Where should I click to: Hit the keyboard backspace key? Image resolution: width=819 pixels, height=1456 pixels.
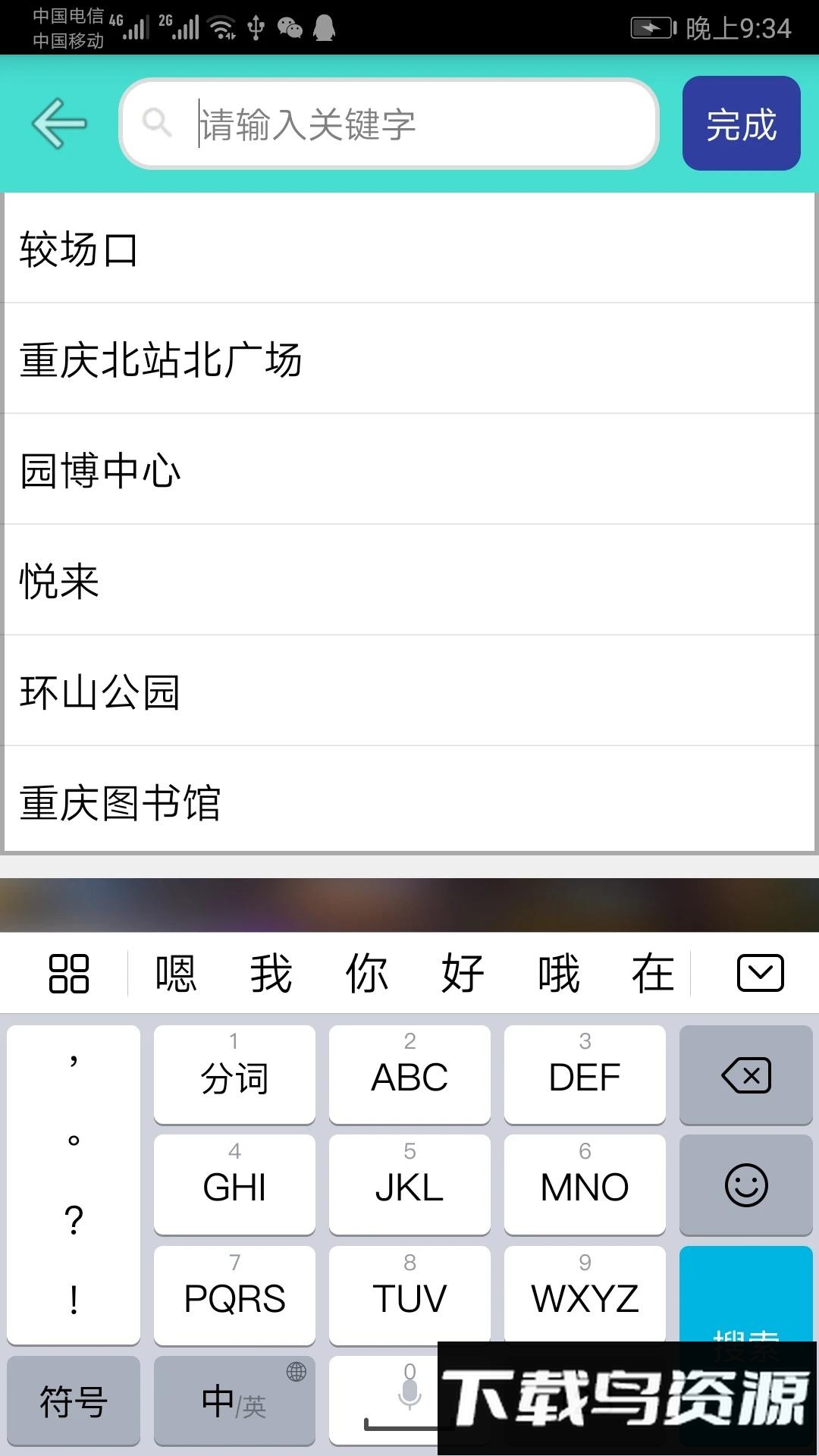pos(746,1075)
